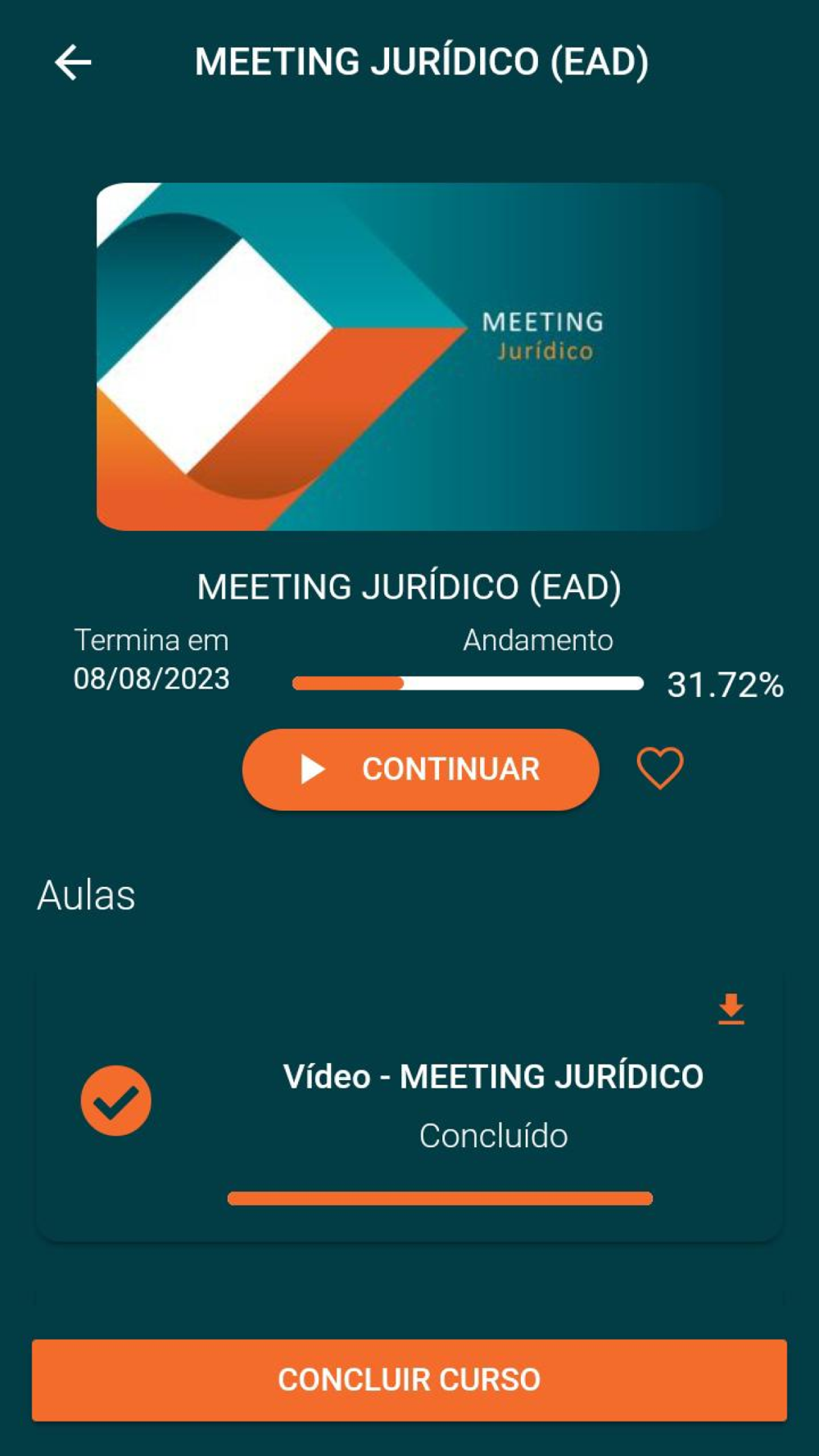Go back using the top arrow

pyautogui.click(x=73, y=62)
